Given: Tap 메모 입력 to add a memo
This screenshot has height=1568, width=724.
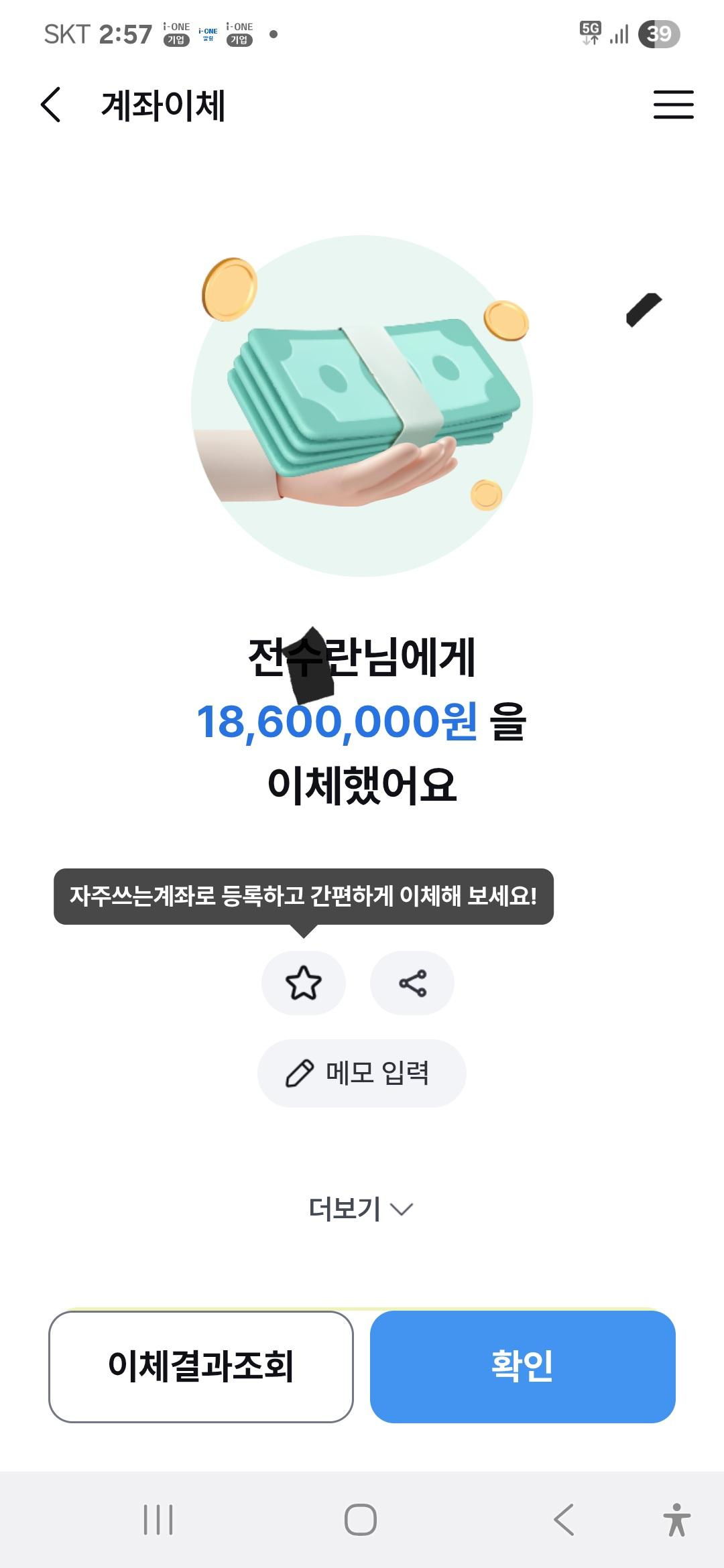Looking at the screenshot, I should [362, 1073].
